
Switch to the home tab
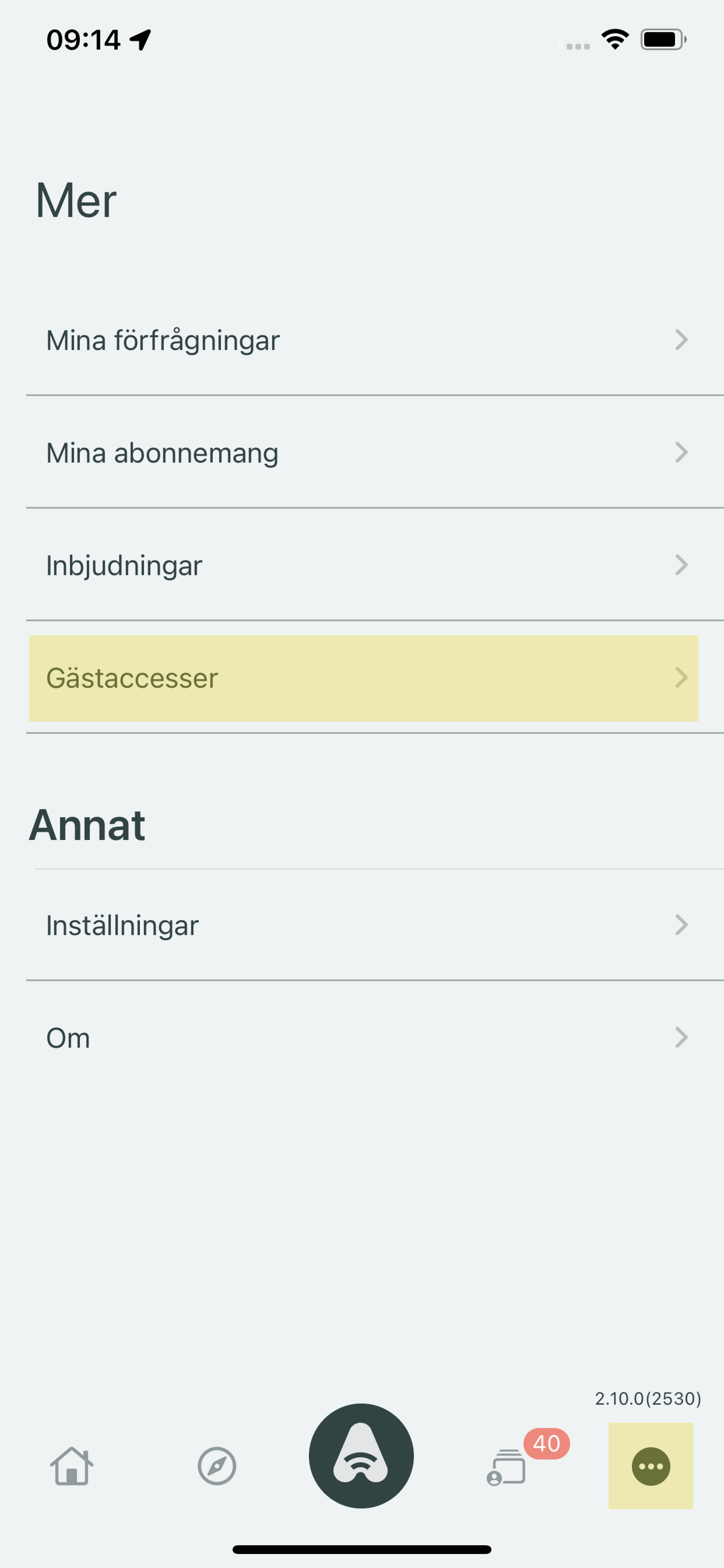click(x=72, y=1466)
